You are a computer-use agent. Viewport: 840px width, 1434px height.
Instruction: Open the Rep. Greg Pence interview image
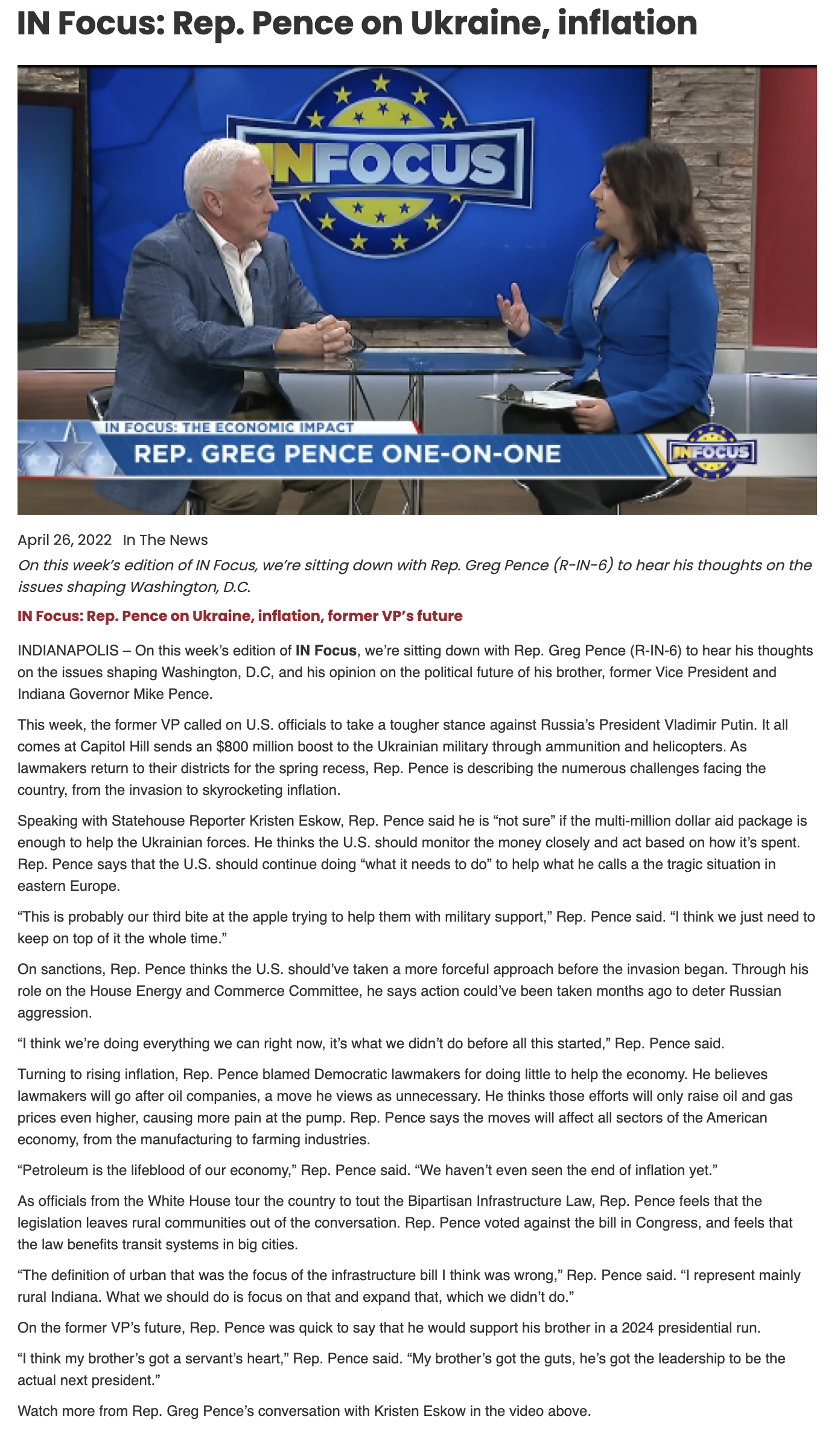coord(416,290)
